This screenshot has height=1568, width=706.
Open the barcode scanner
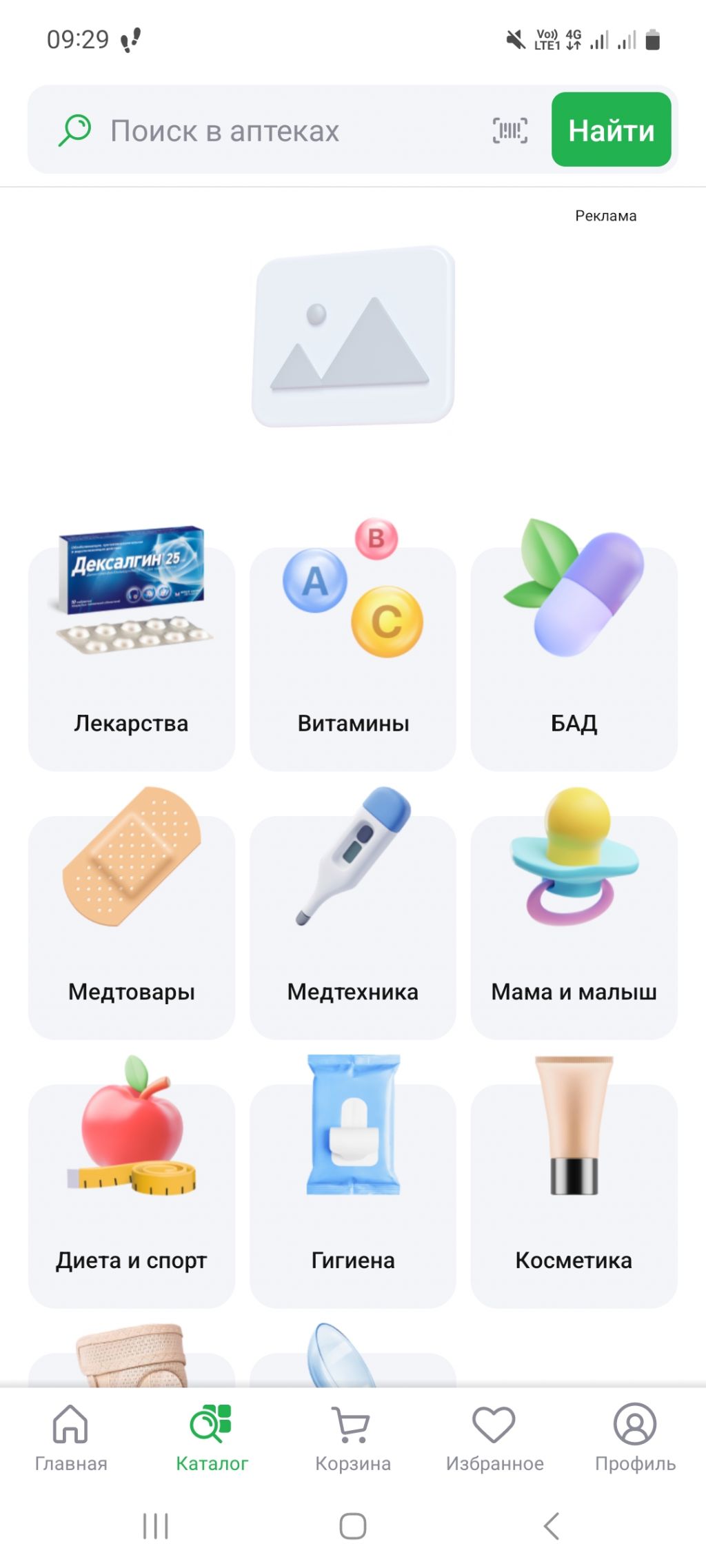(x=510, y=130)
